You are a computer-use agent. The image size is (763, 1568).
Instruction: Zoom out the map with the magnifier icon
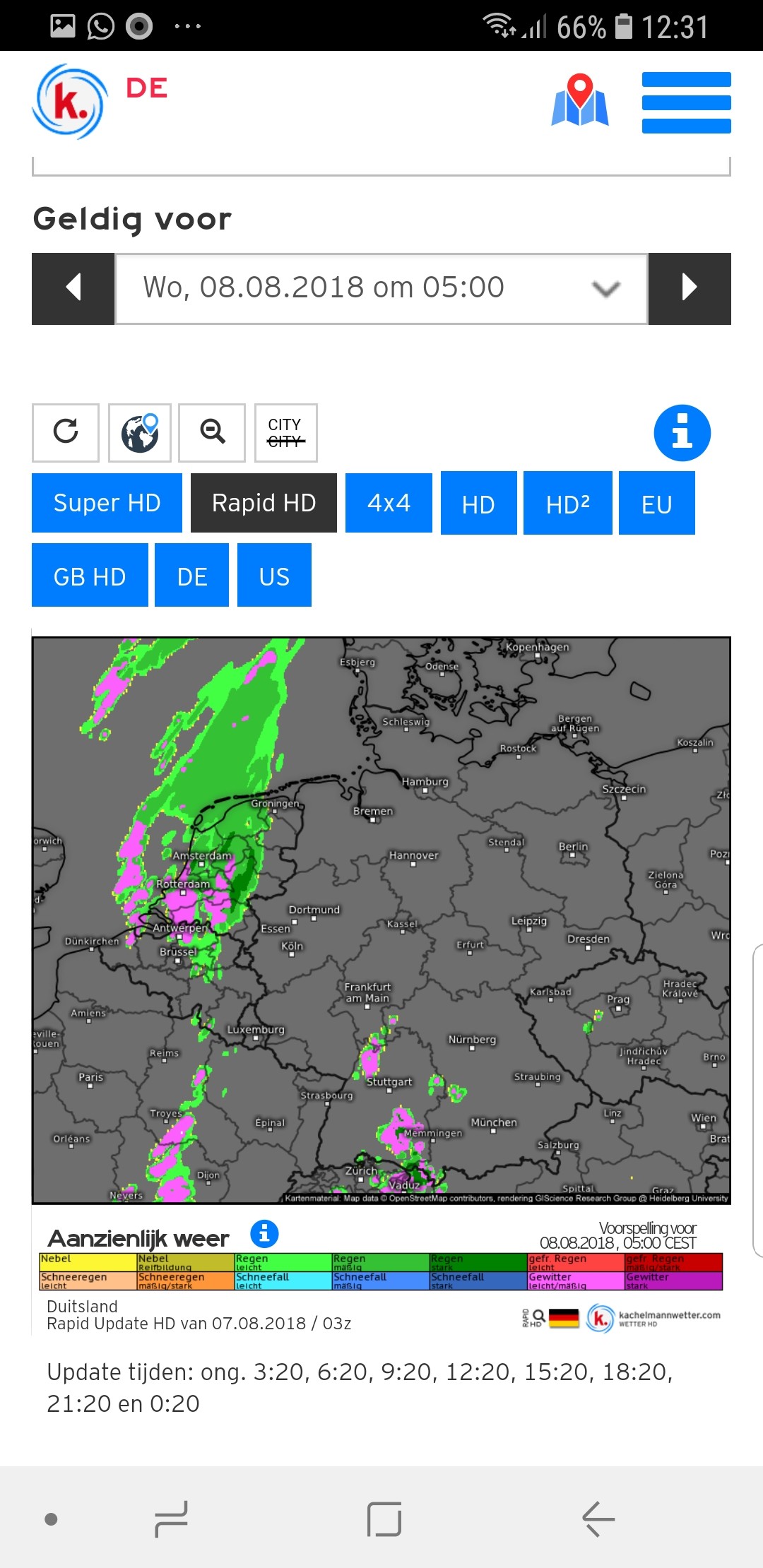click(212, 432)
